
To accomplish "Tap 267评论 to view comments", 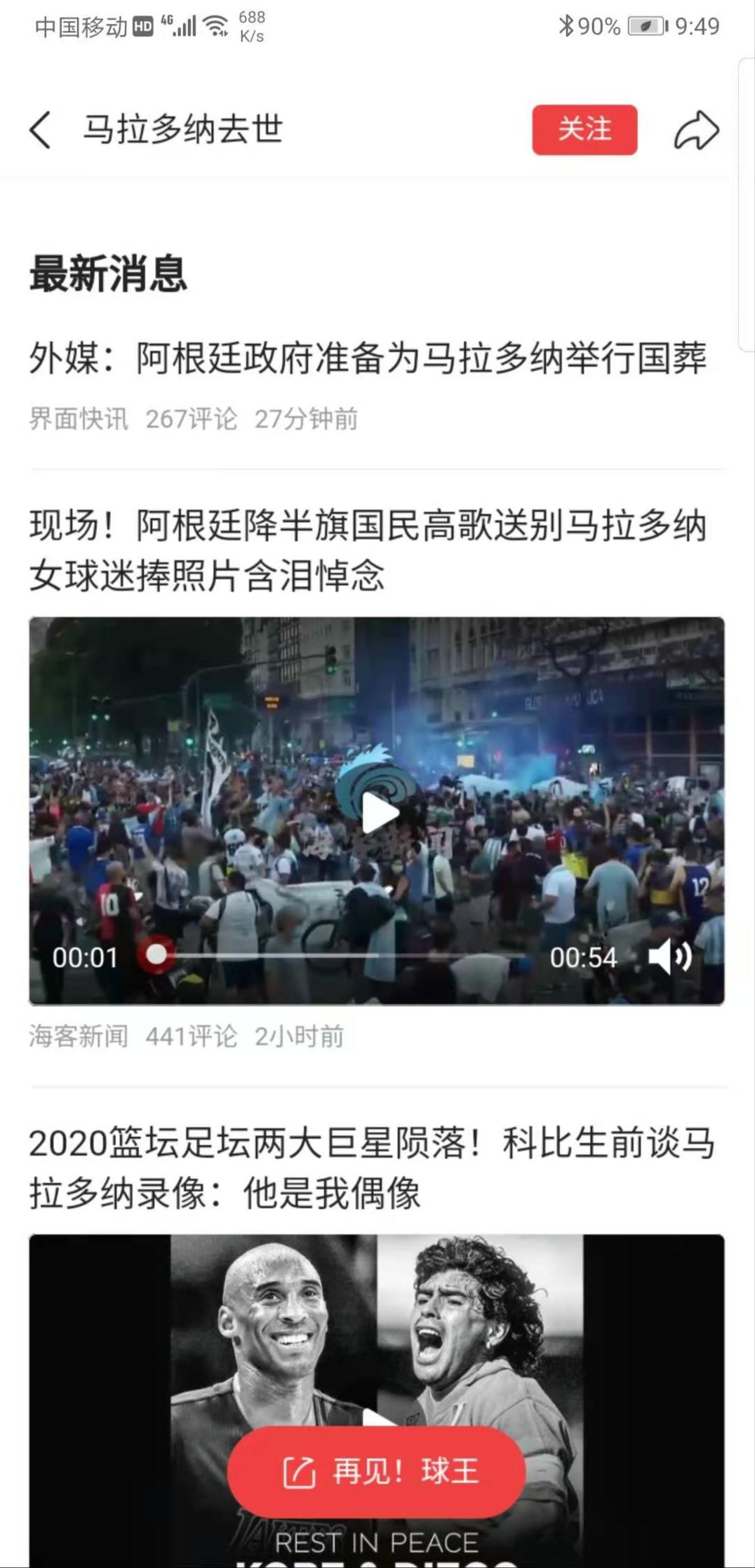I will pyautogui.click(x=190, y=419).
